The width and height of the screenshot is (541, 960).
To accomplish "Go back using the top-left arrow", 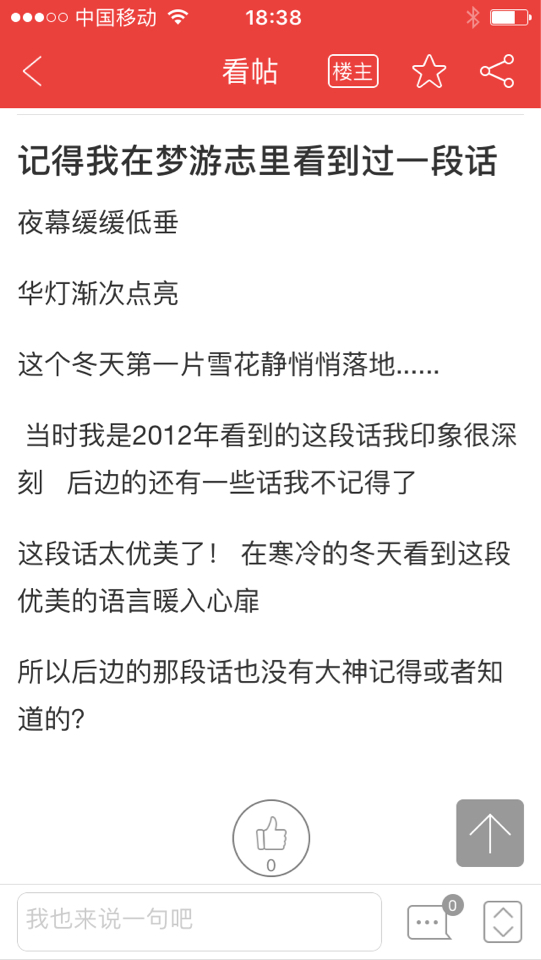I will click(x=32, y=71).
